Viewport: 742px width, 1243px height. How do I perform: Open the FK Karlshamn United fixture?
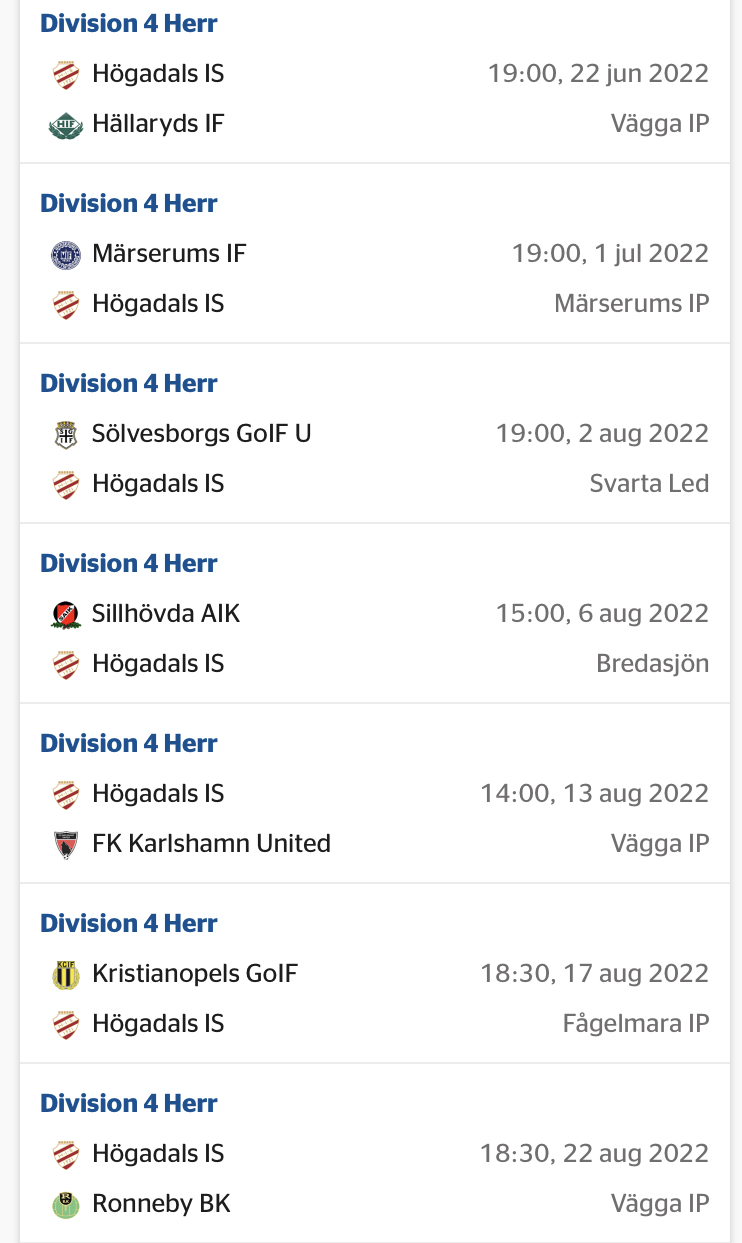click(374, 793)
